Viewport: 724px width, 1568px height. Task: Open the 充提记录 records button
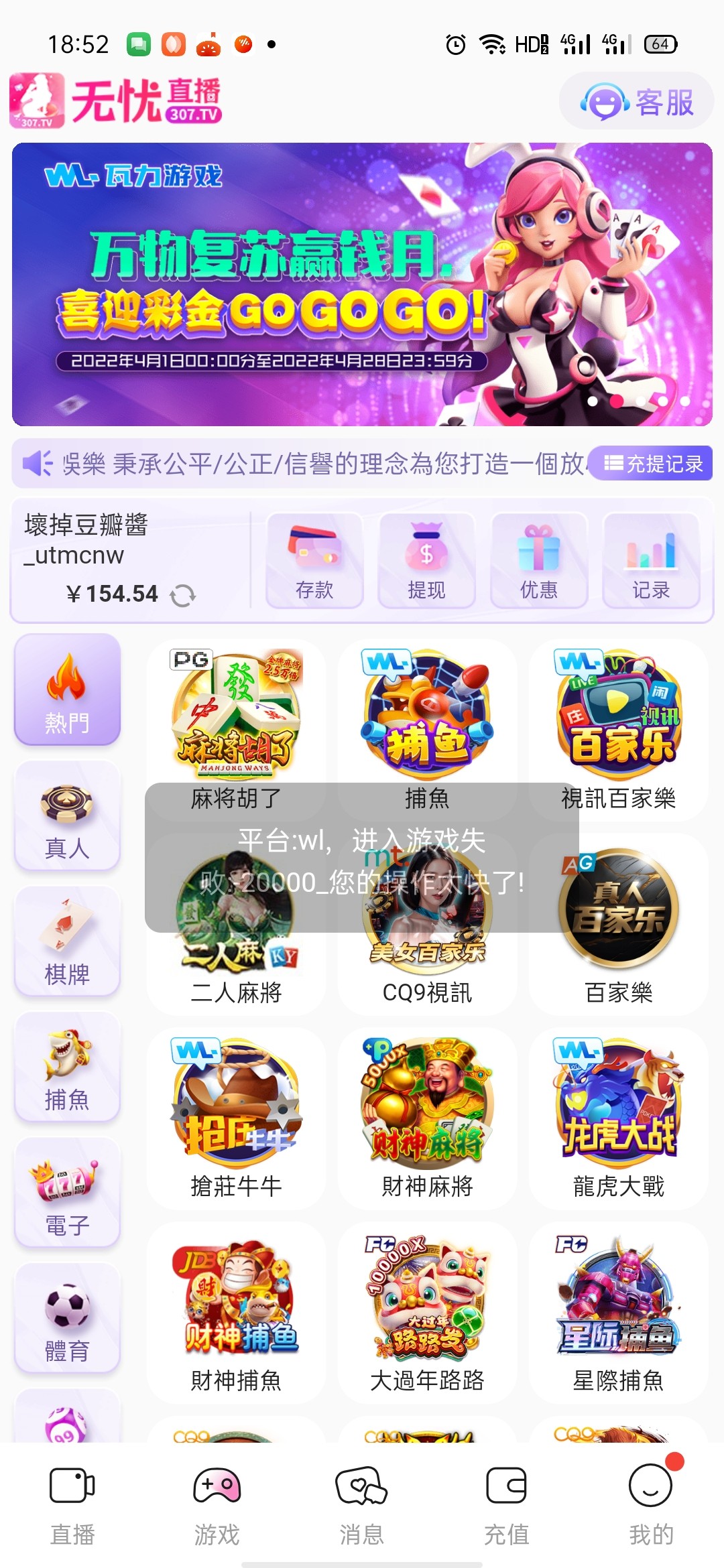653,463
